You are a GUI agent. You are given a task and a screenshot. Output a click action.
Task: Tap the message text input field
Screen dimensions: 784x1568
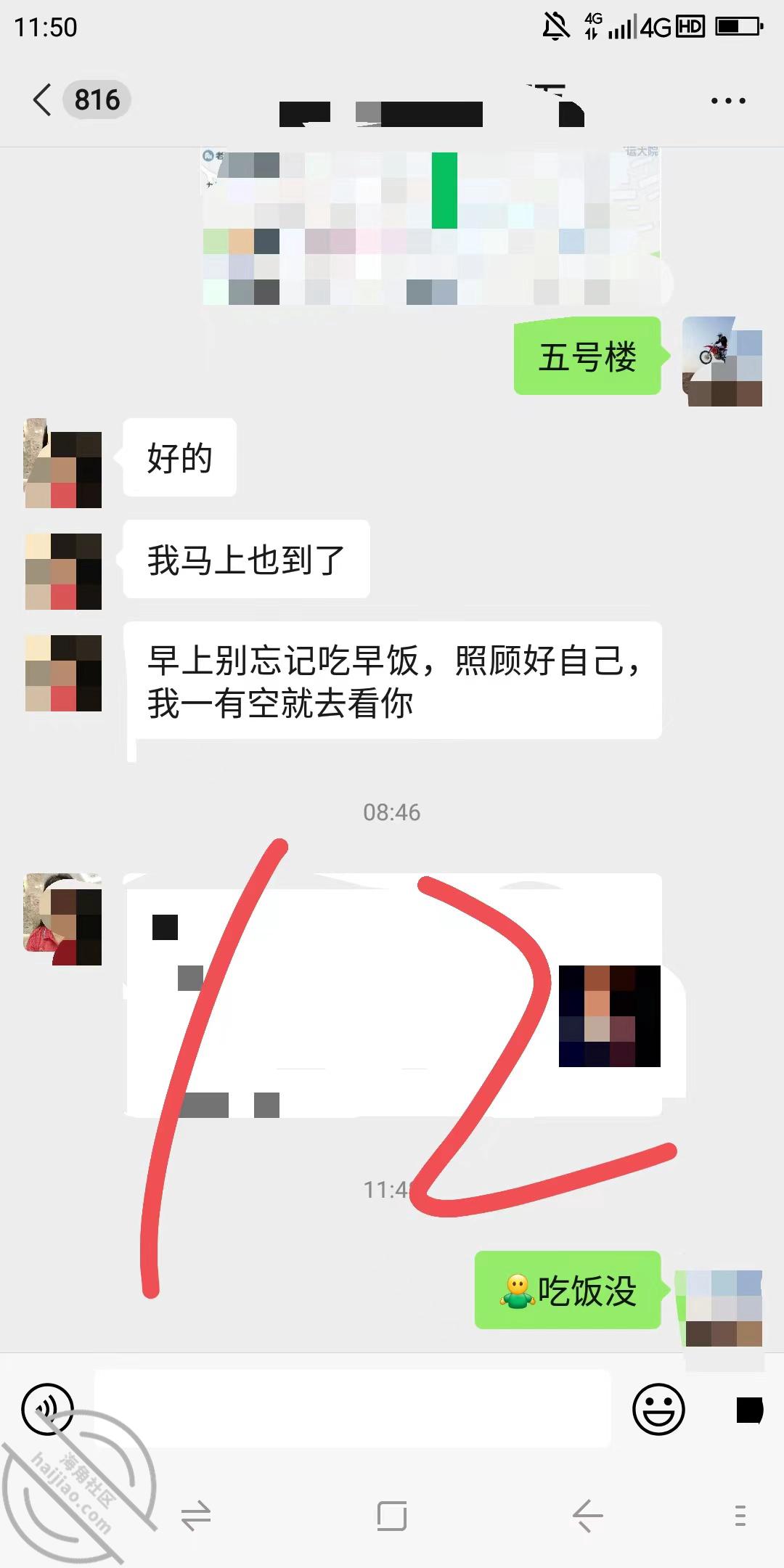coord(353,1408)
